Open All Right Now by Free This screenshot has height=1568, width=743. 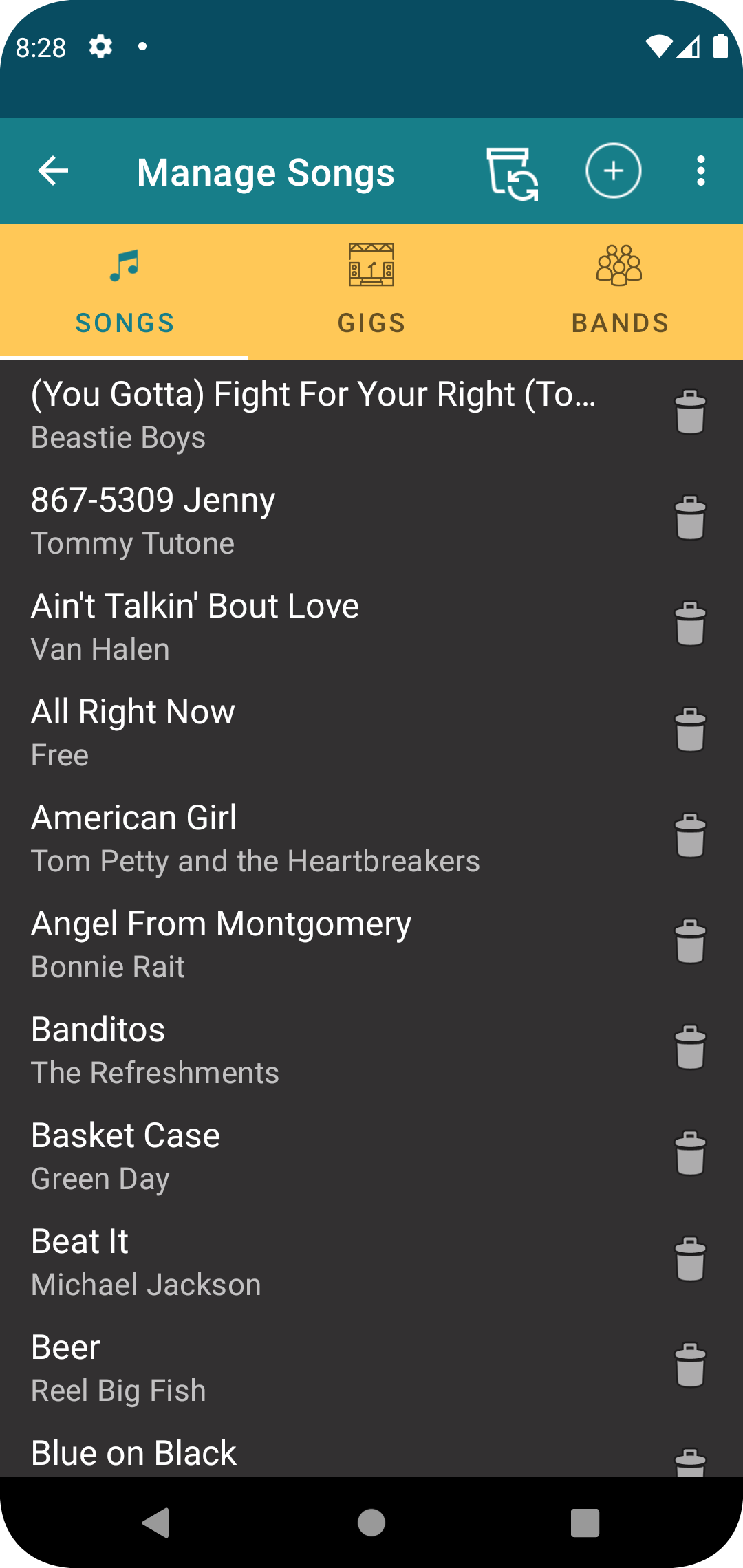[x=275, y=732]
